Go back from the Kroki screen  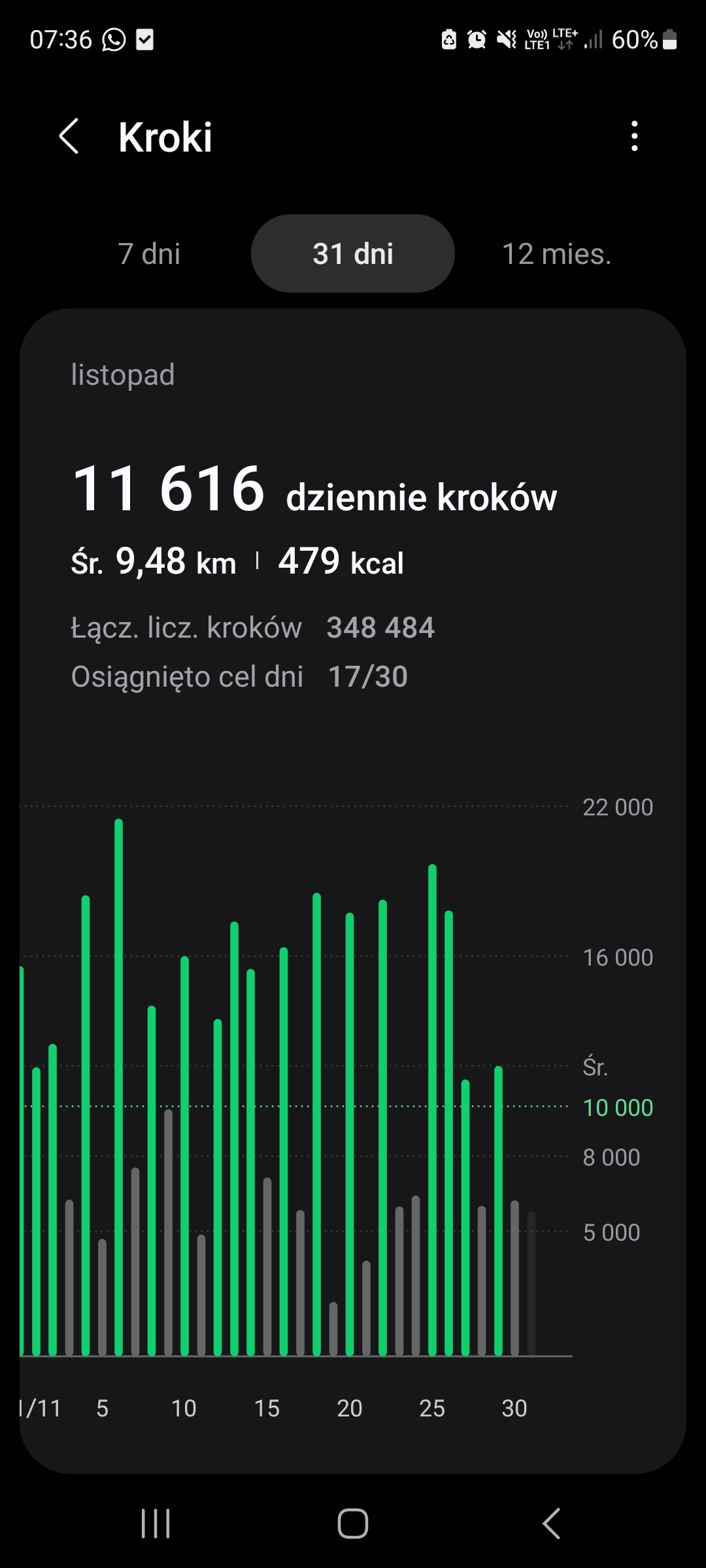(69, 137)
